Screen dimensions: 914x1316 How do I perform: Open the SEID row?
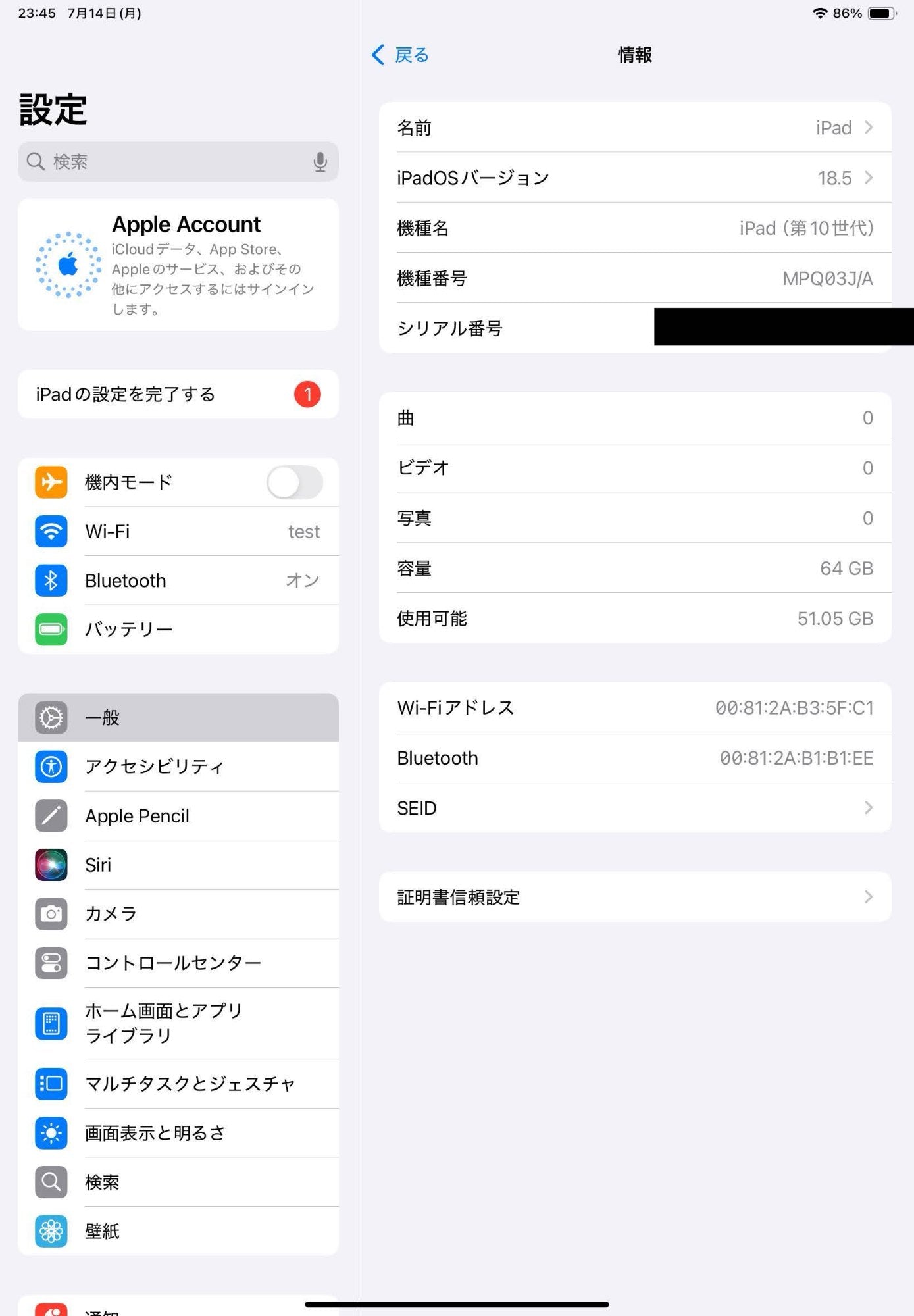tap(634, 808)
